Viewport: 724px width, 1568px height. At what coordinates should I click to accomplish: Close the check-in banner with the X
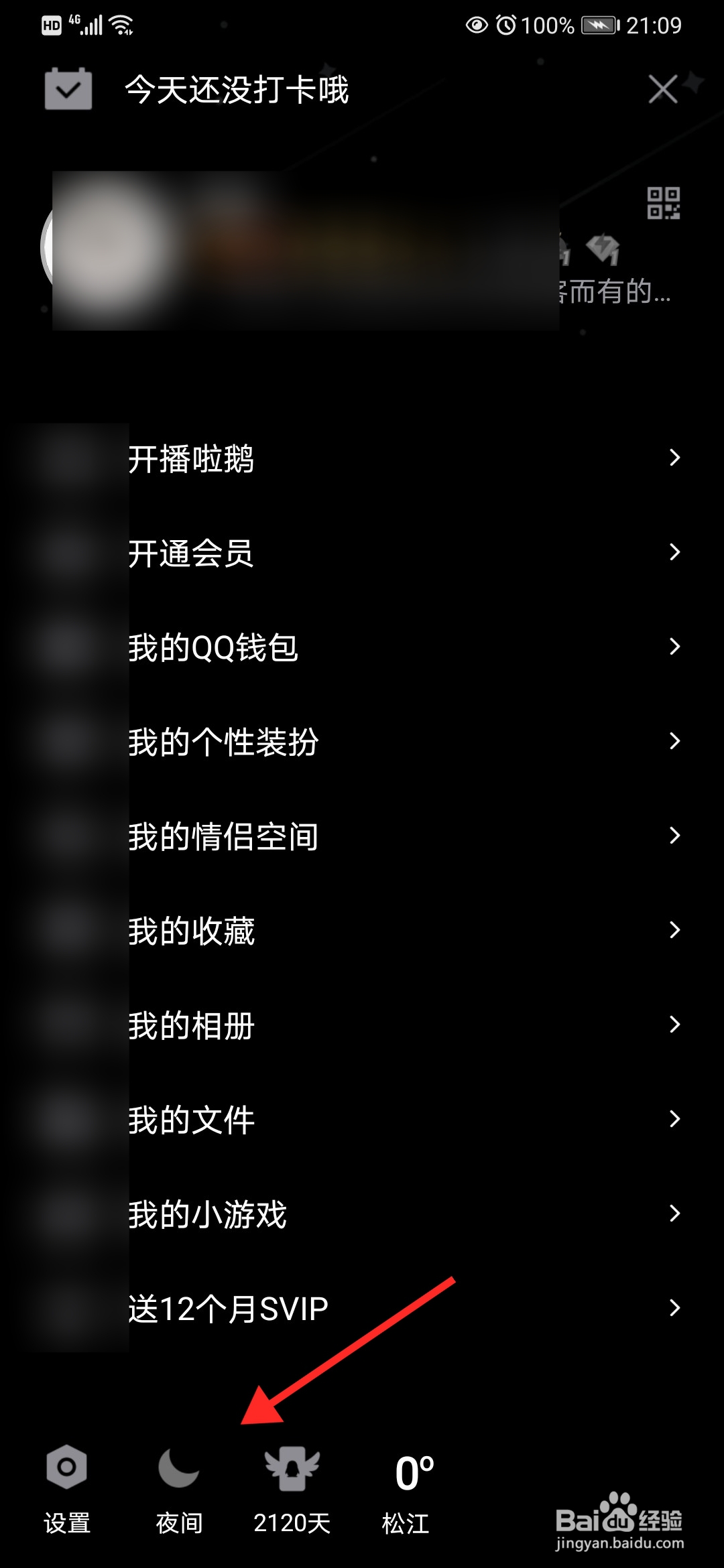coord(662,89)
